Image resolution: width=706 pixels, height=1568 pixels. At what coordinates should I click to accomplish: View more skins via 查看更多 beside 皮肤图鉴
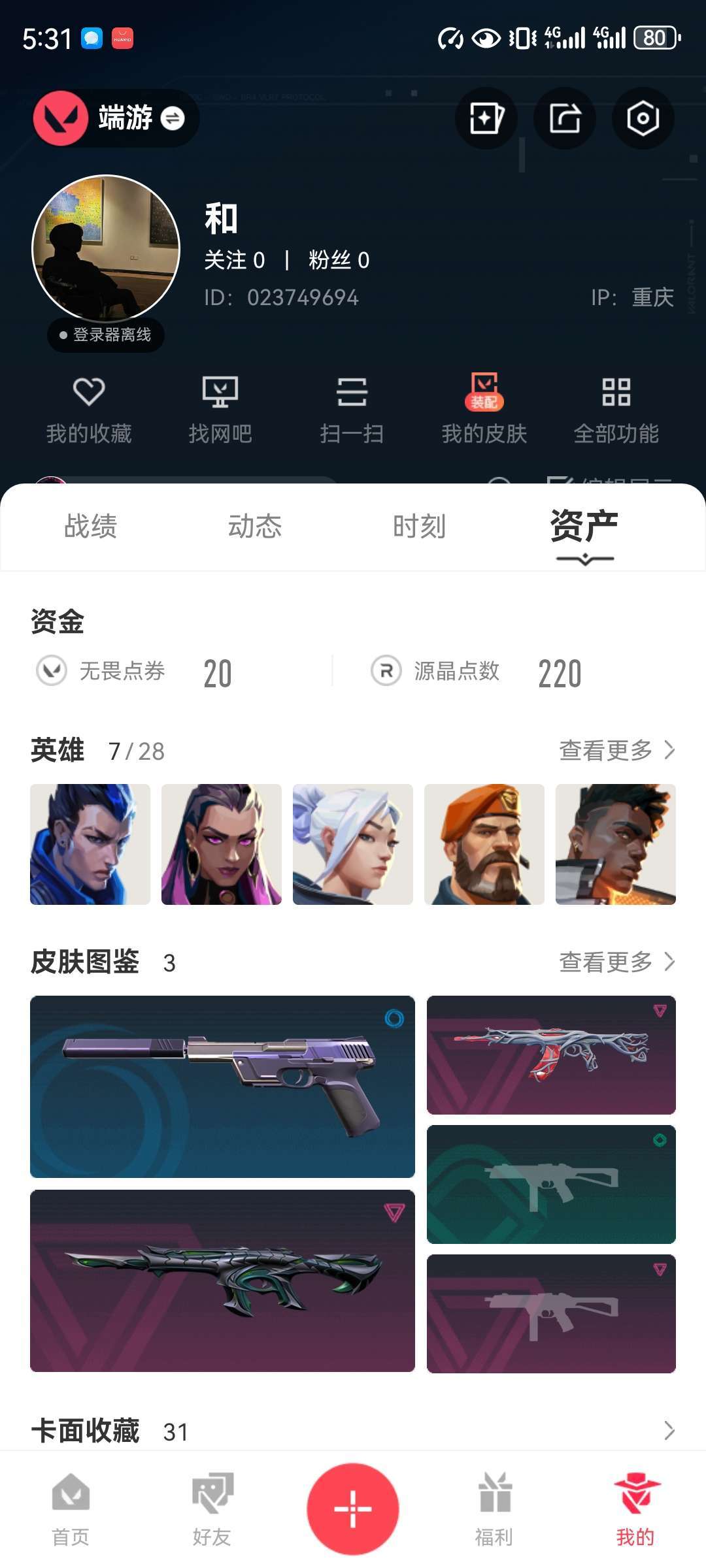click(616, 962)
